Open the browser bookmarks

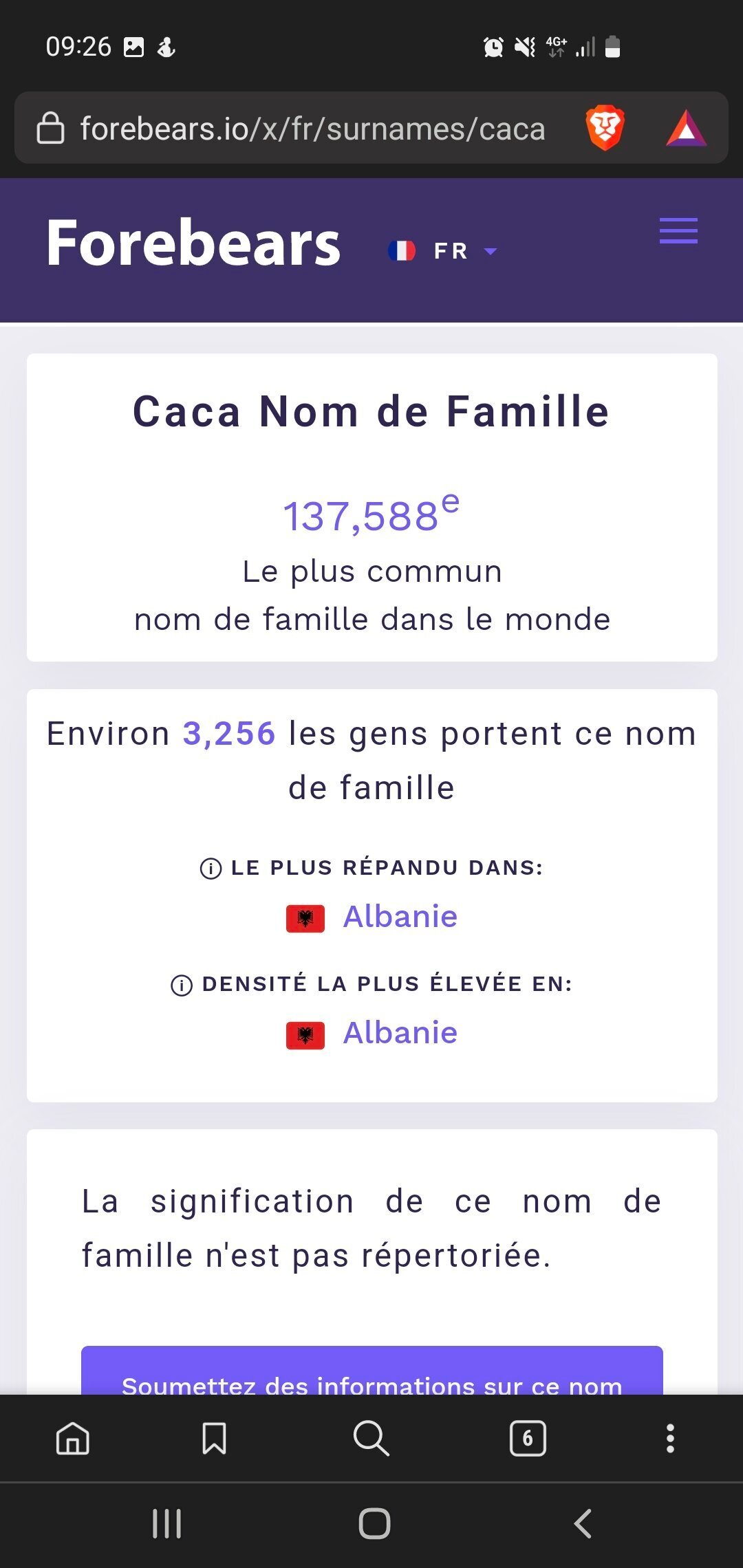214,1438
